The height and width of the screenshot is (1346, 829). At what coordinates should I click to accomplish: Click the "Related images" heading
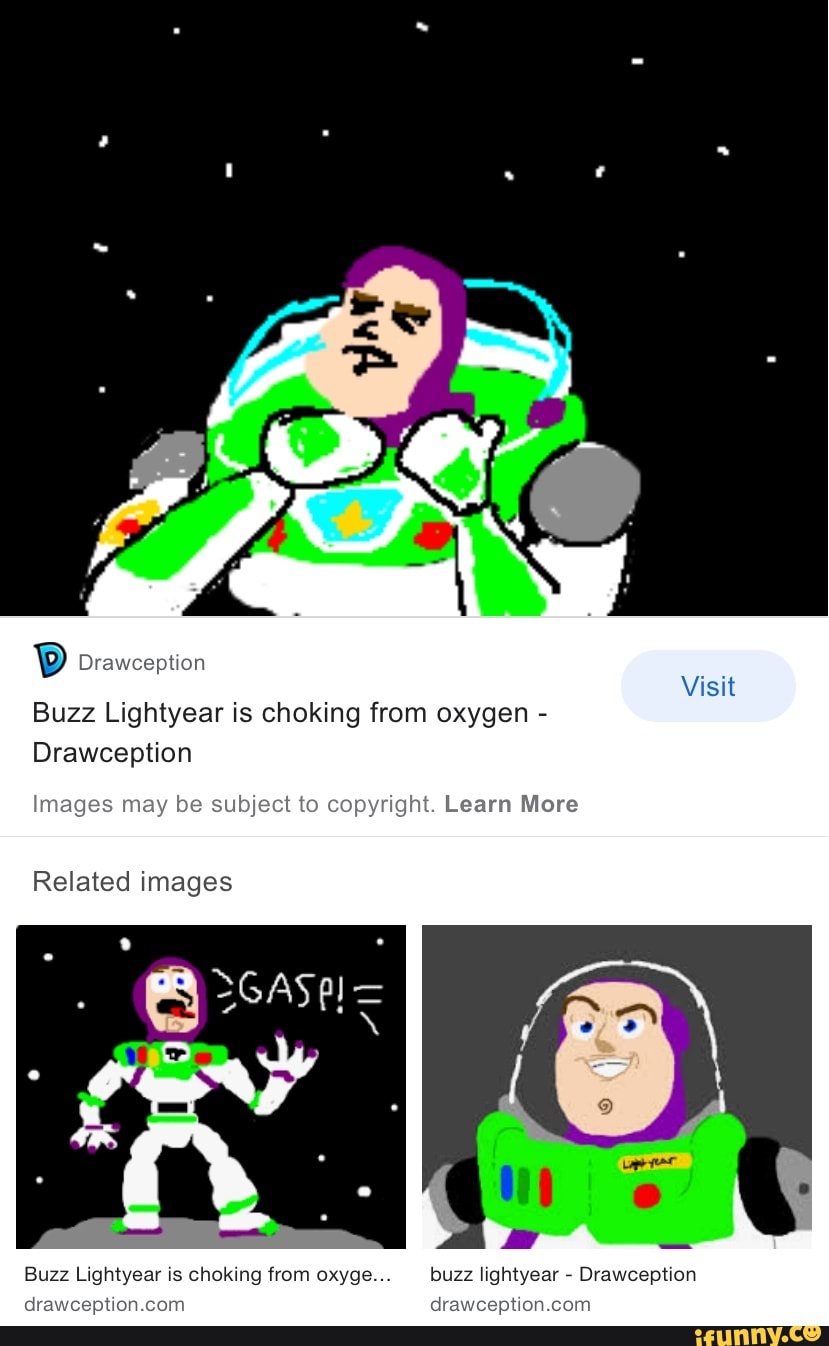click(x=132, y=881)
